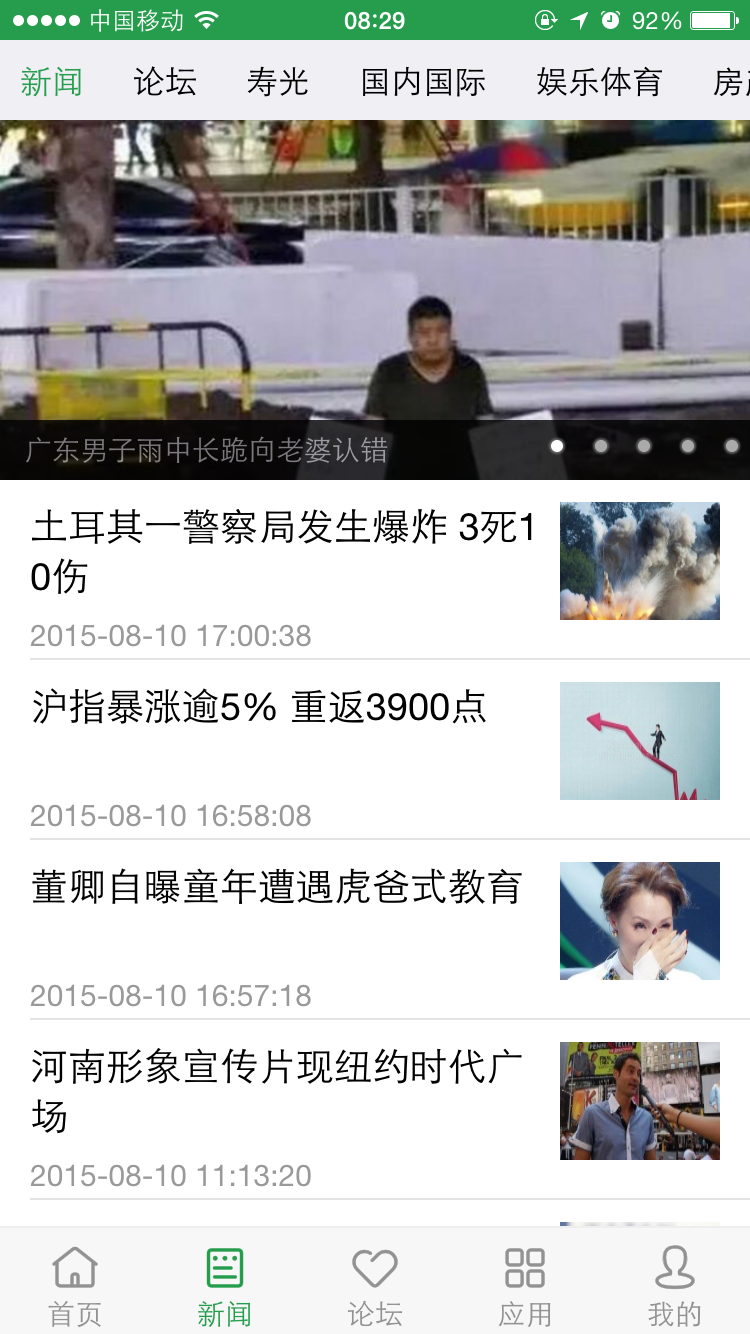Open the 董卿 article thumbnail photo

coord(639,921)
